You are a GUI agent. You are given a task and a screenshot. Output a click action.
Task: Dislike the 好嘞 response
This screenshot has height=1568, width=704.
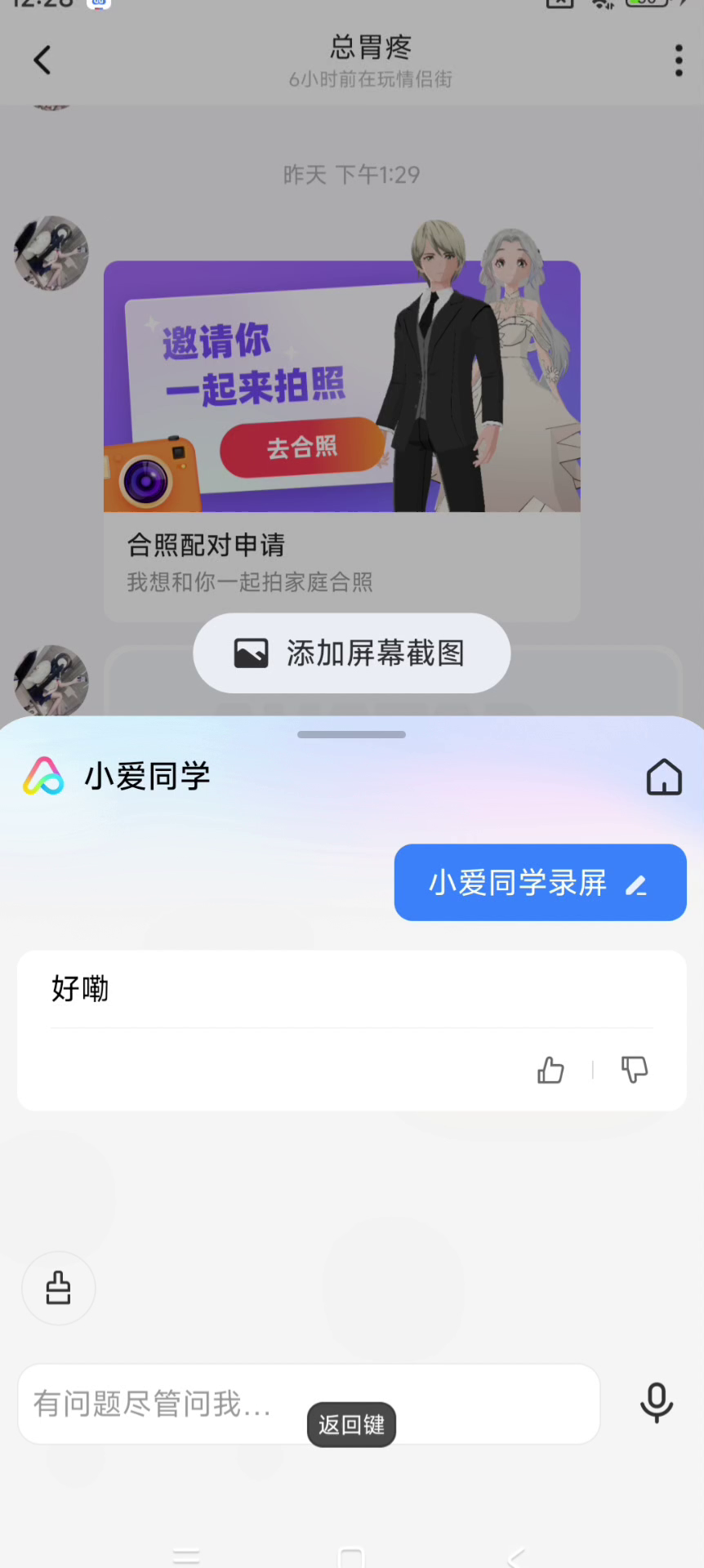634,1070
